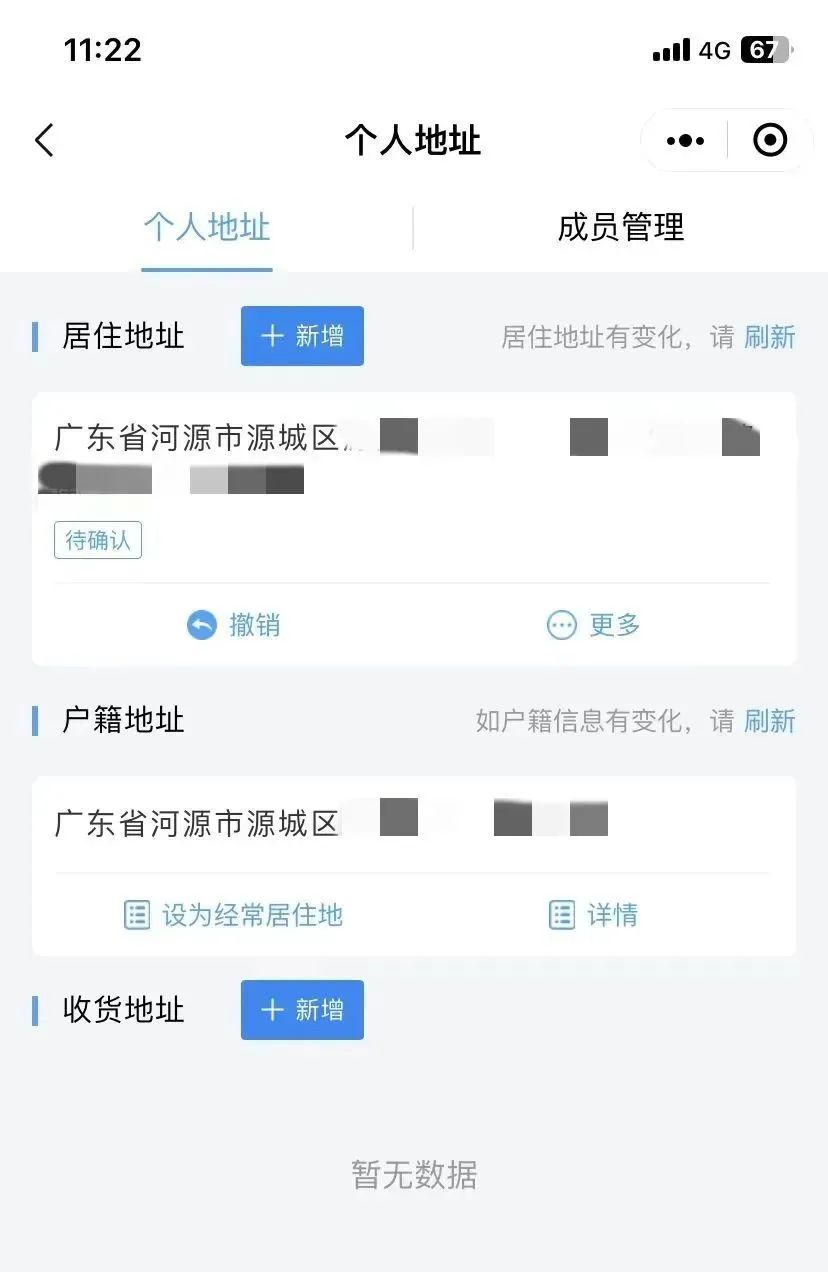Tap 刷新 next to 如户籍信息有变化
Image resolution: width=828 pixels, height=1272 pixels.
[x=769, y=721]
